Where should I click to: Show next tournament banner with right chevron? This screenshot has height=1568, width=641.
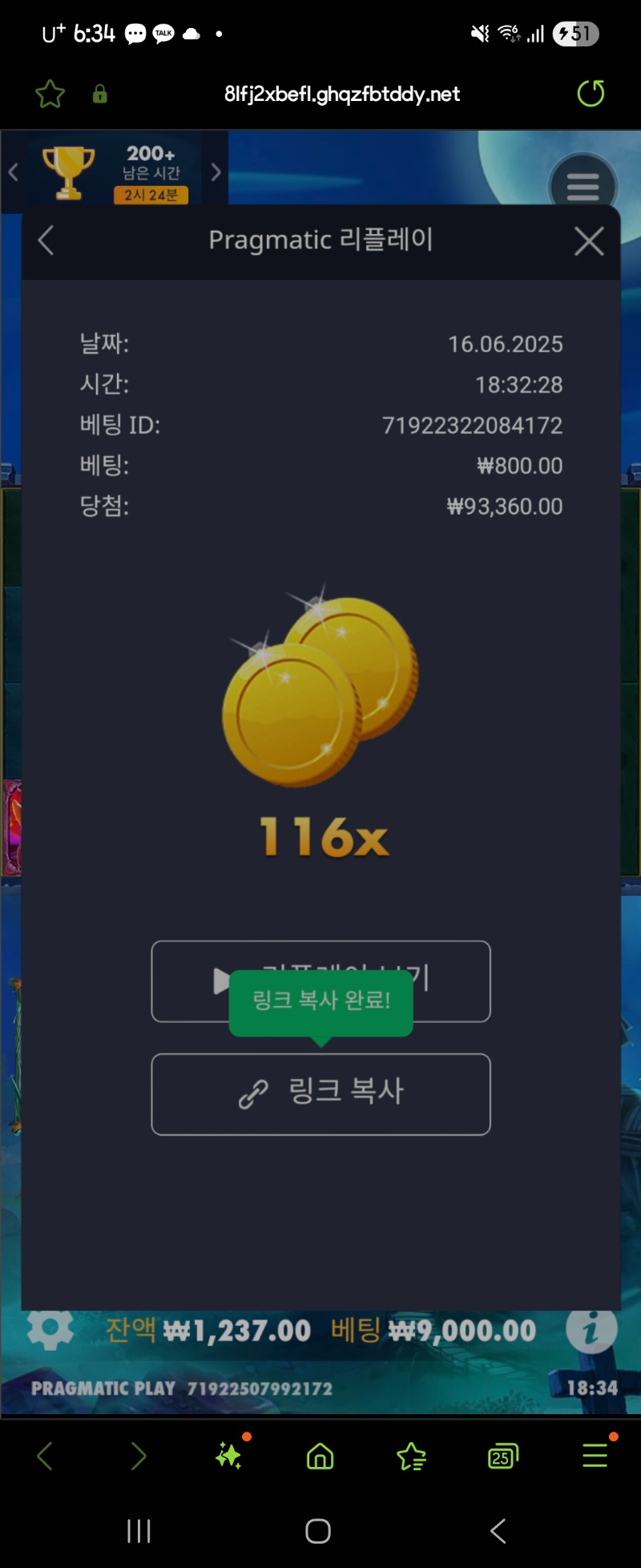[216, 172]
